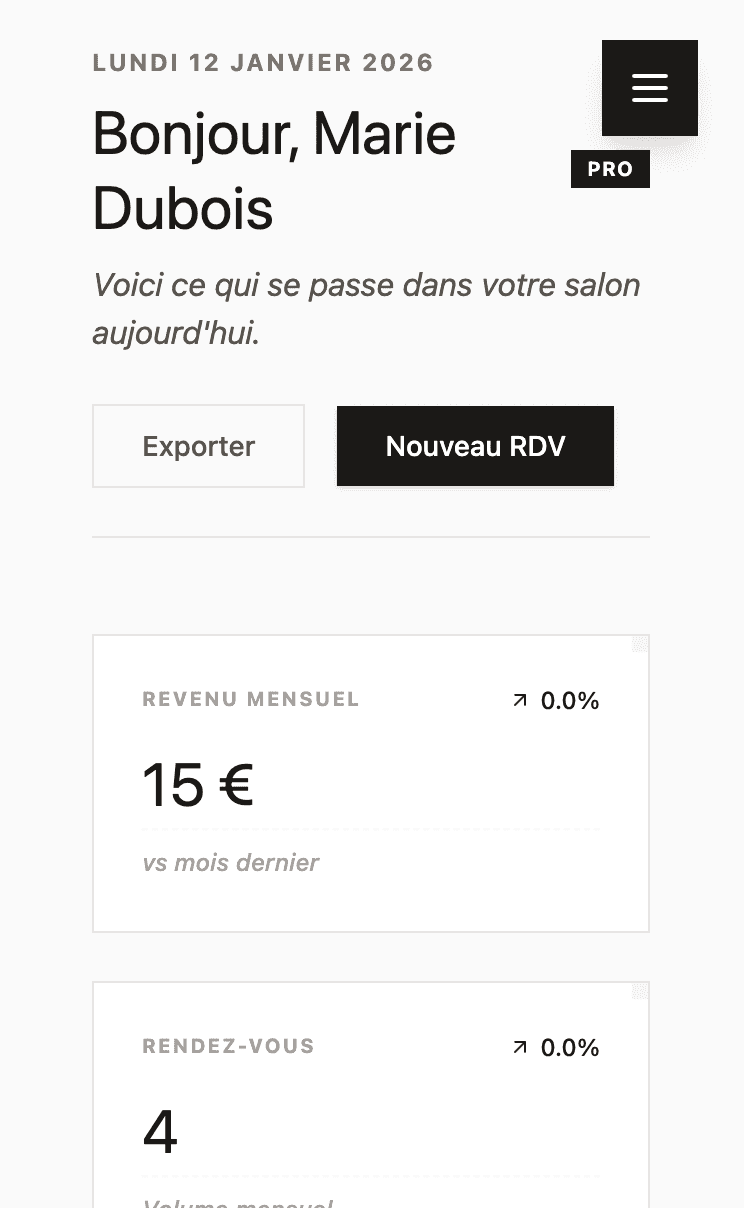Image resolution: width=744 pixels, height=1208 pixels.
Task: Click the salon status subtitle text
Action: click(x=366, y=308)
